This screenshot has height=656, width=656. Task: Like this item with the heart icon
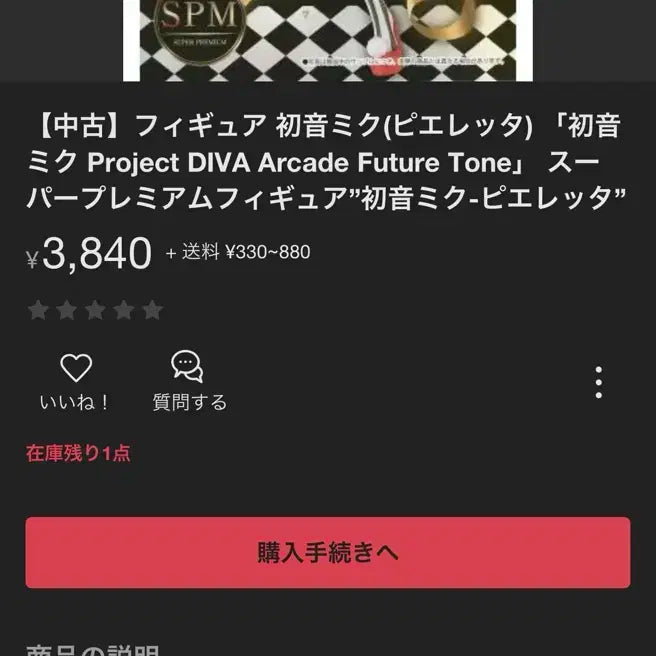76,370
